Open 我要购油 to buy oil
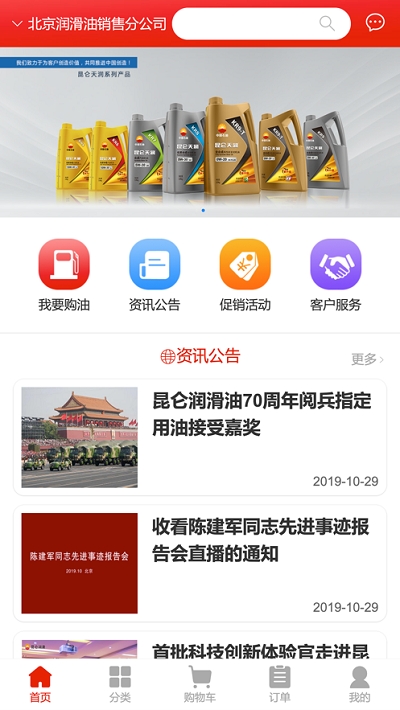Image resolution: width=400 pixels, height=710 pixels. [64, 275]
